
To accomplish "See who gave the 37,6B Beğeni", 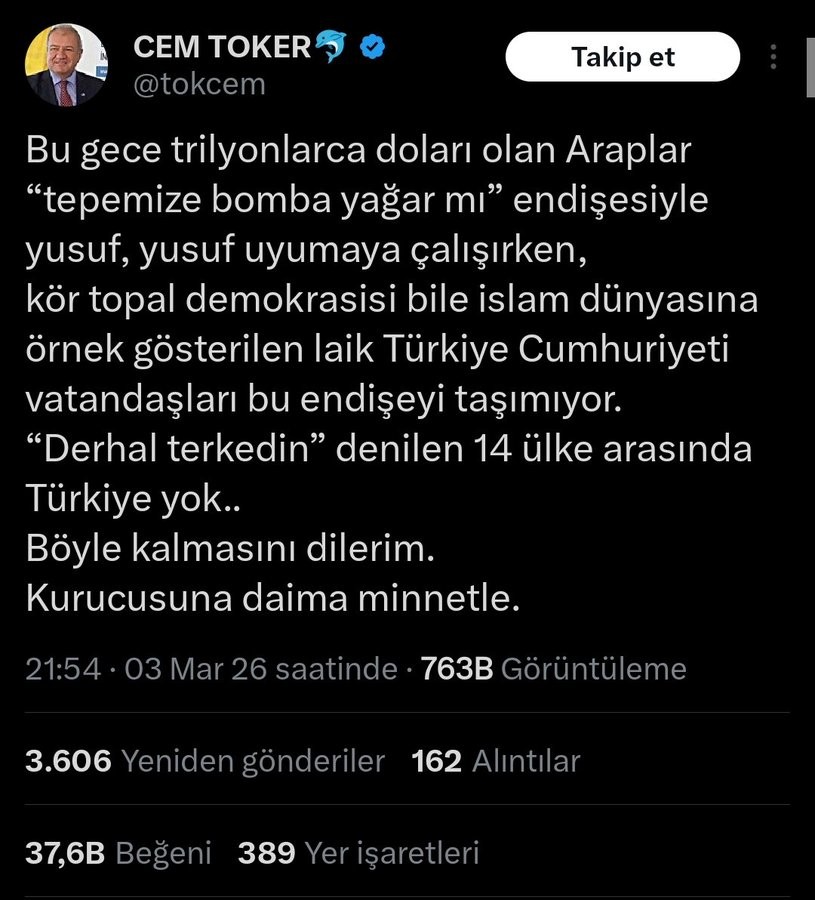I will [118, 852].
